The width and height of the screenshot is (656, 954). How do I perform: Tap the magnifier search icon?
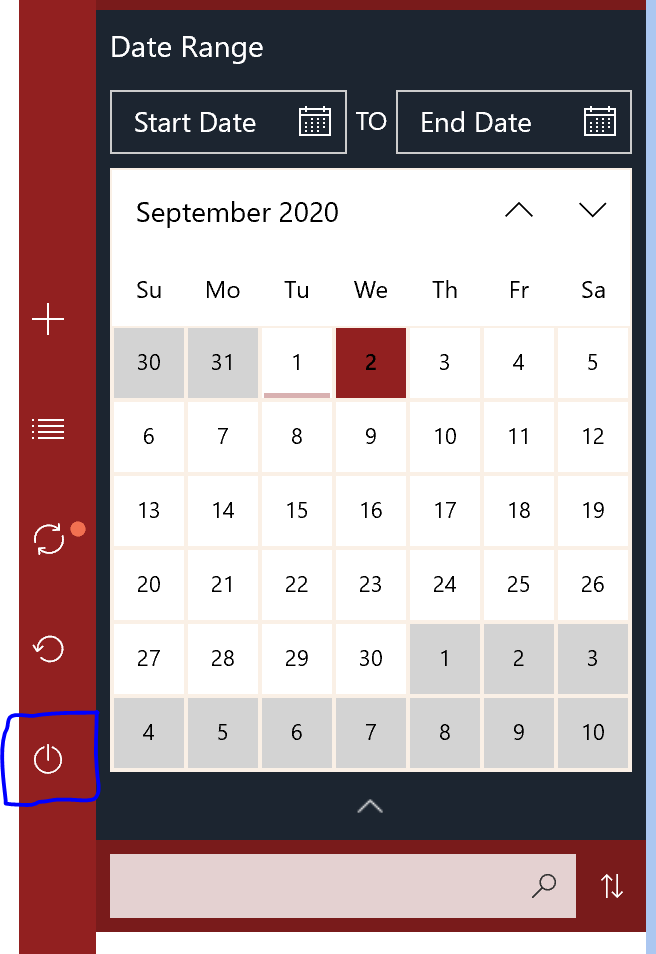[x=544, y=885]
